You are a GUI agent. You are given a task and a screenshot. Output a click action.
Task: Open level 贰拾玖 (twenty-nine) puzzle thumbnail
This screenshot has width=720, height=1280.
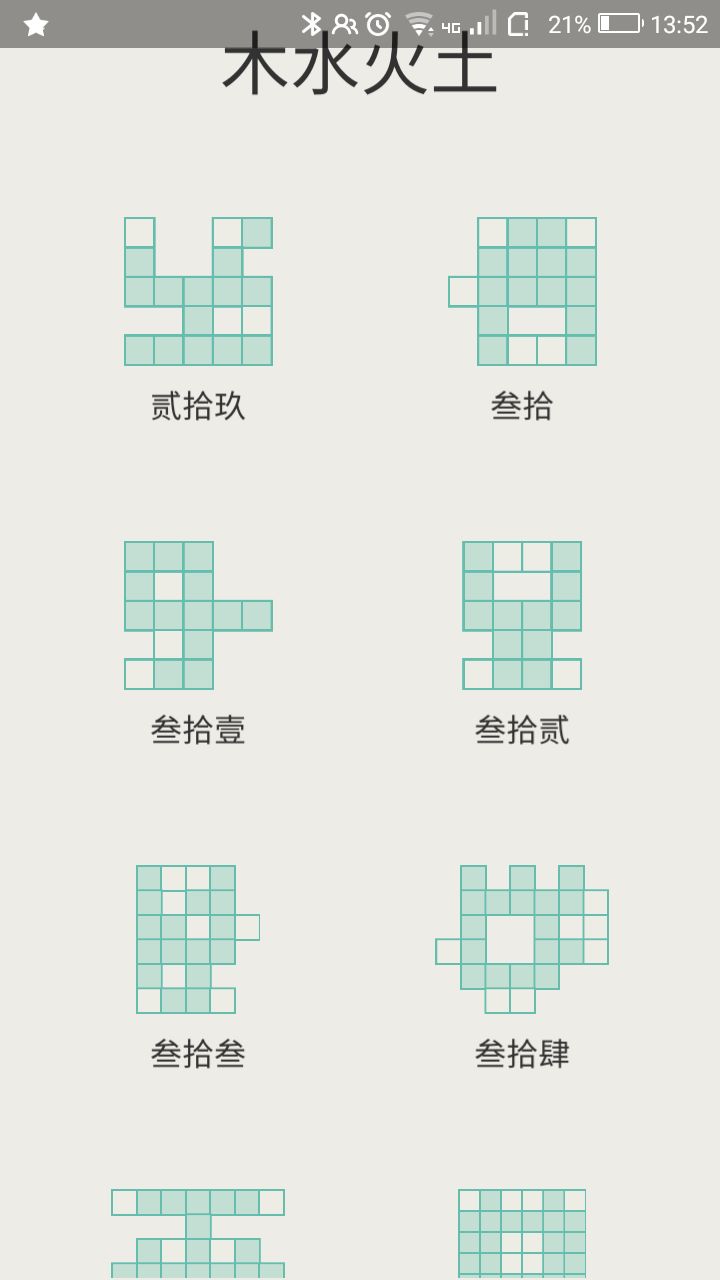pyautogui.click(x=197, y=290)
